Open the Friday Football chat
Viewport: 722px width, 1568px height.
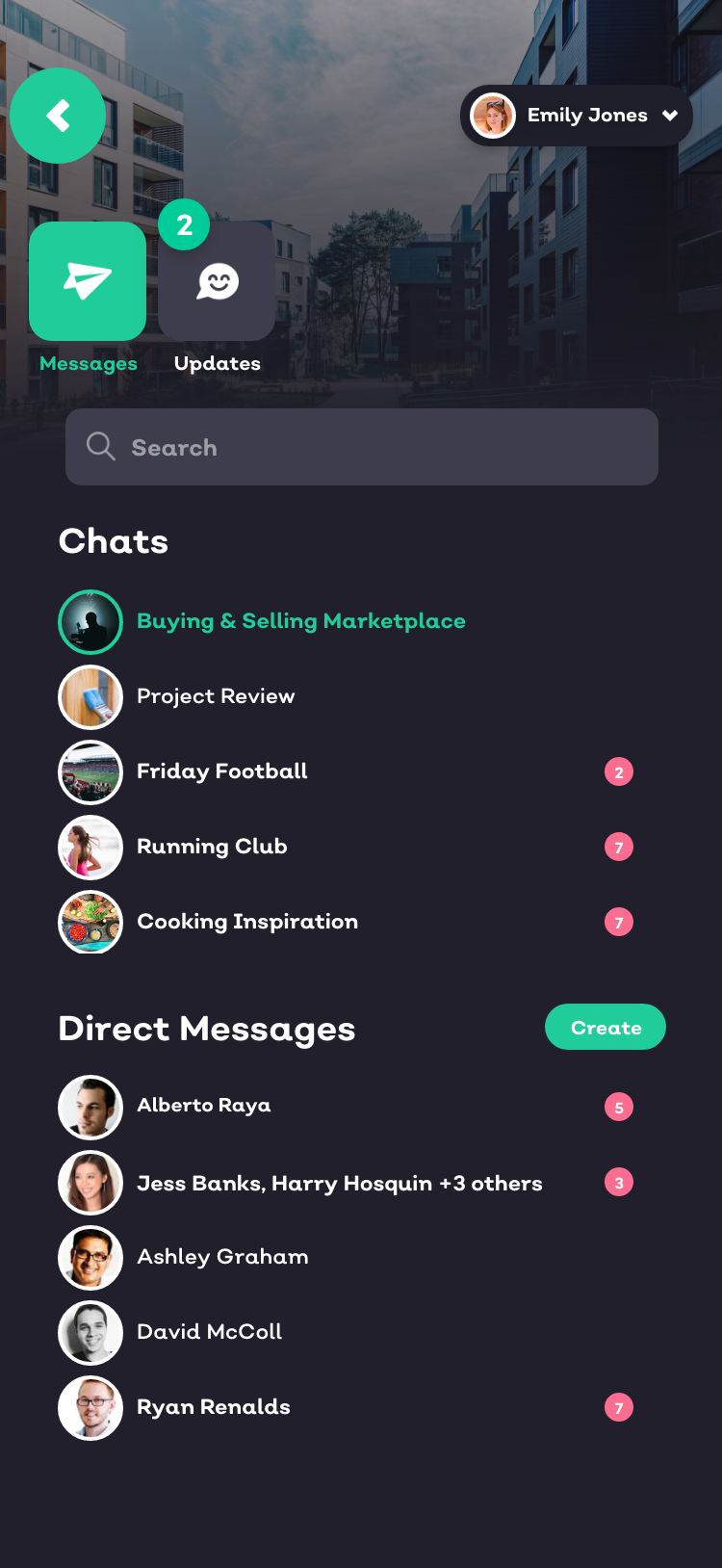coord(222,771)
